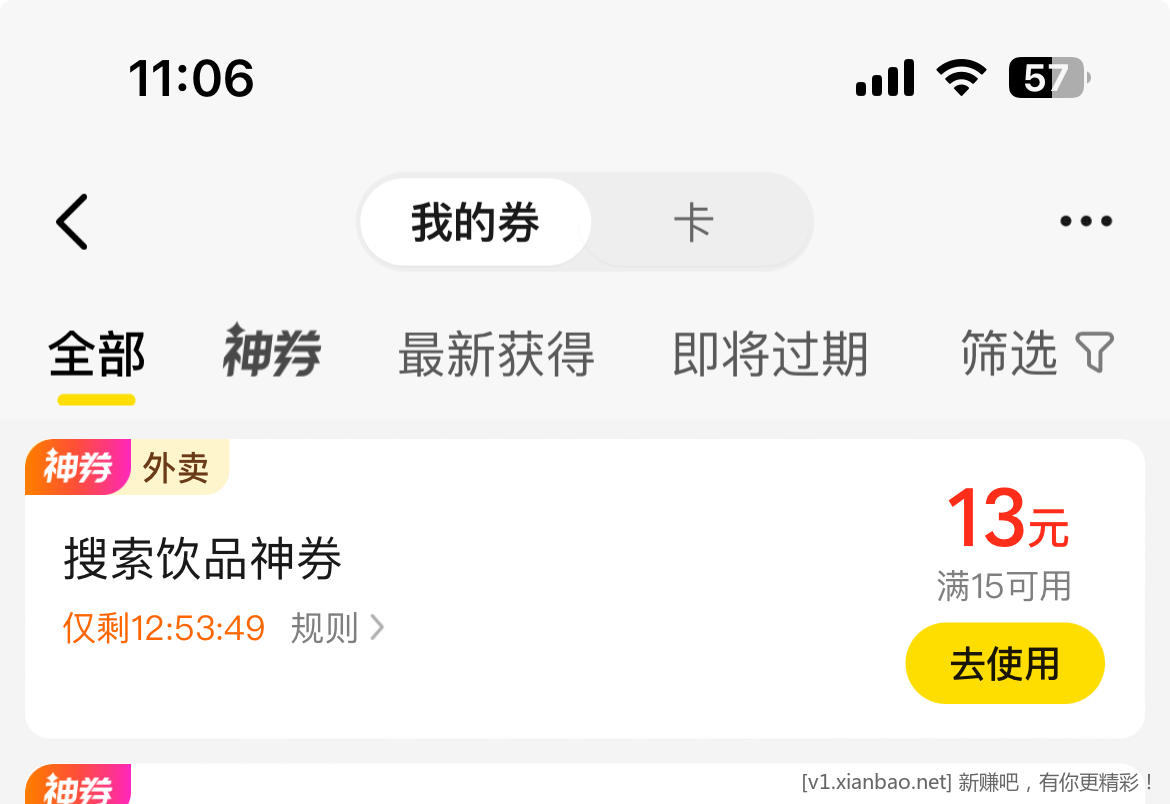Image resolution: width=1170 pixels, height=804 pixels.
Task: Open the 筛选 filter options
Action: click(x=1036, y=354)
